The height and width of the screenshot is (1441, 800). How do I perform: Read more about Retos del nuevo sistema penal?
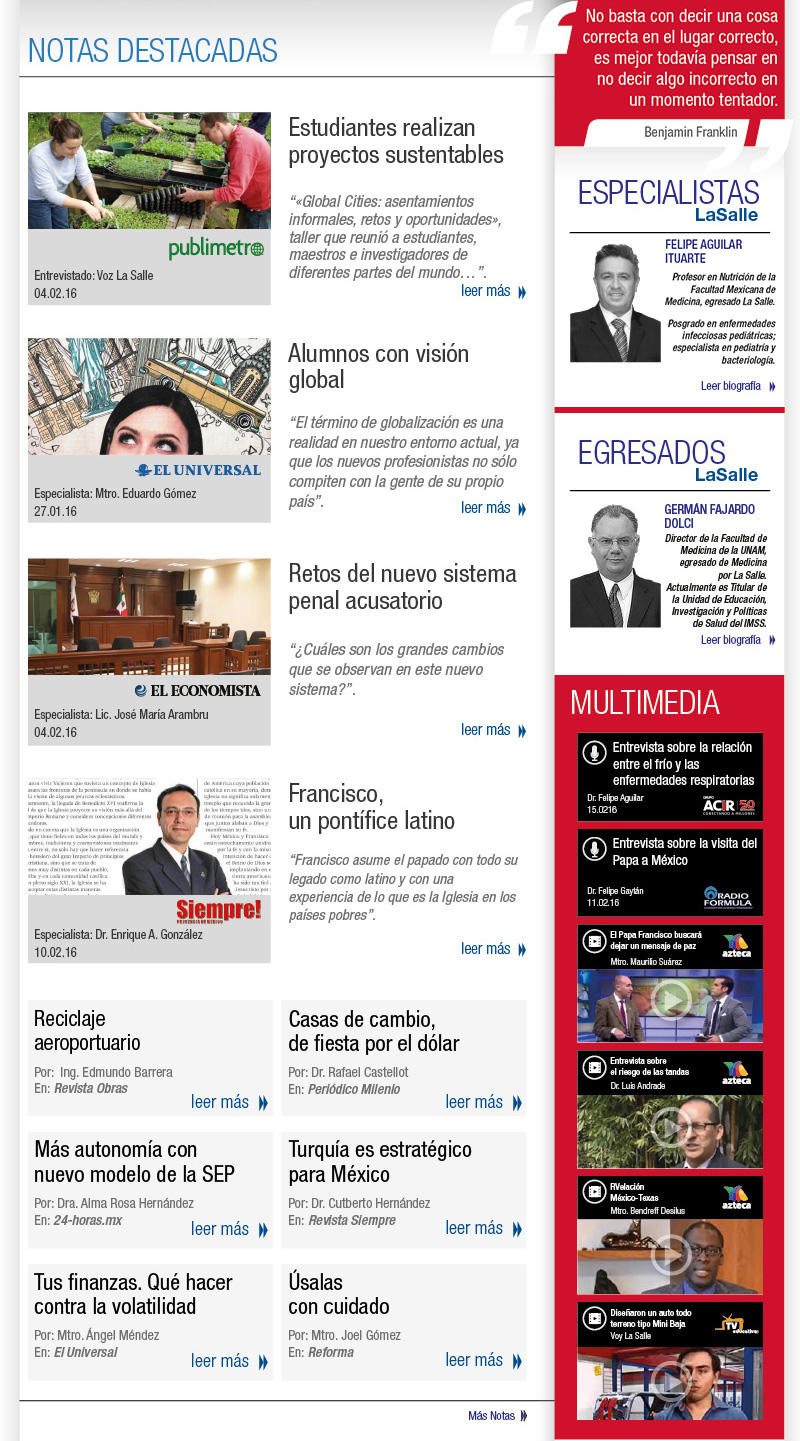493,730
